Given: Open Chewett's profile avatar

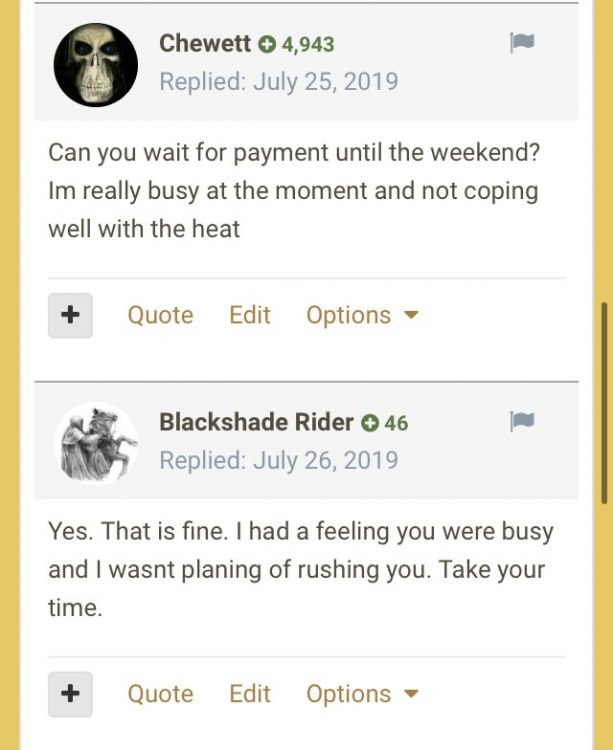Looking at the screenshot, I should point(95,65).
